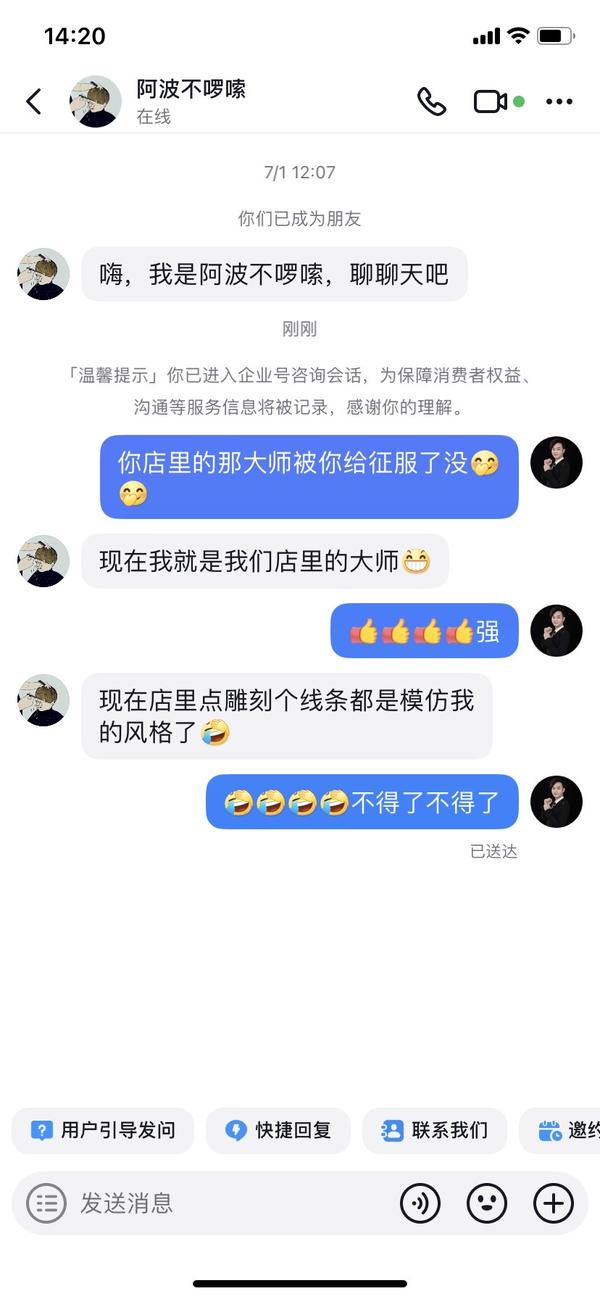Start a video call
The width and height of the screenshot is (600, 1299).
[490, 101]
